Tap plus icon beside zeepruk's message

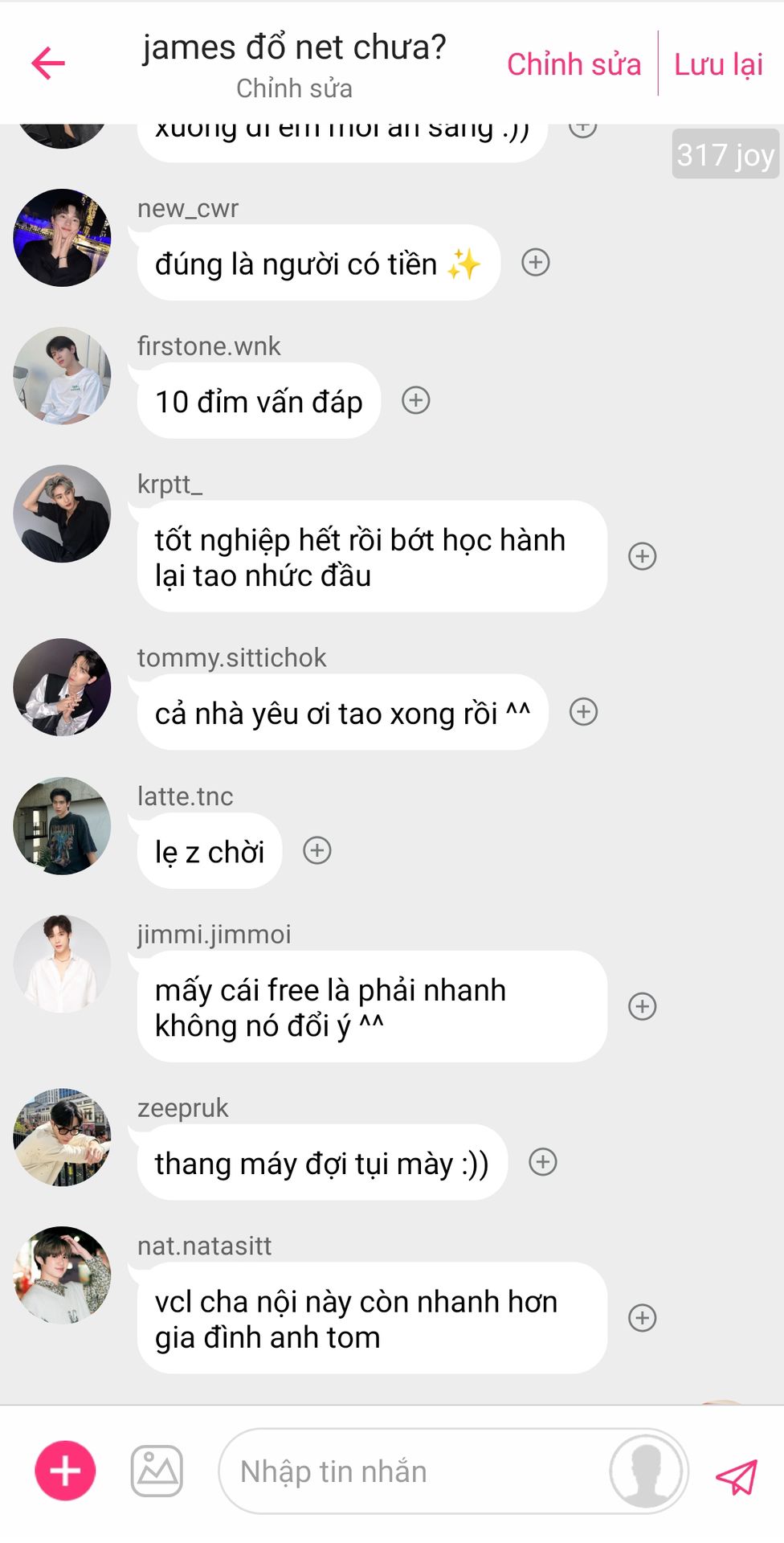pyautogui.click(x=543, y=1162)
